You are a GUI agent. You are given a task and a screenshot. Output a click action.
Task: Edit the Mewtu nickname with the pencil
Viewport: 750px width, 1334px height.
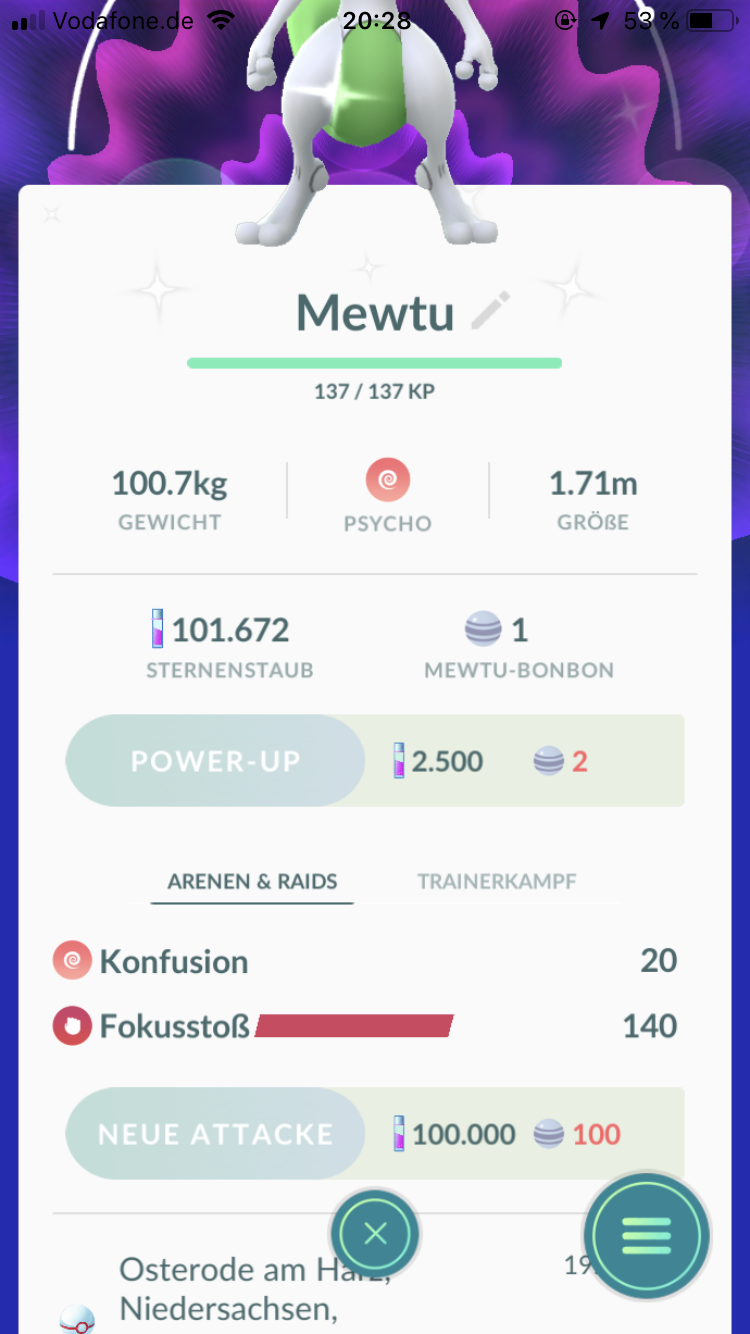pos(490,312)
